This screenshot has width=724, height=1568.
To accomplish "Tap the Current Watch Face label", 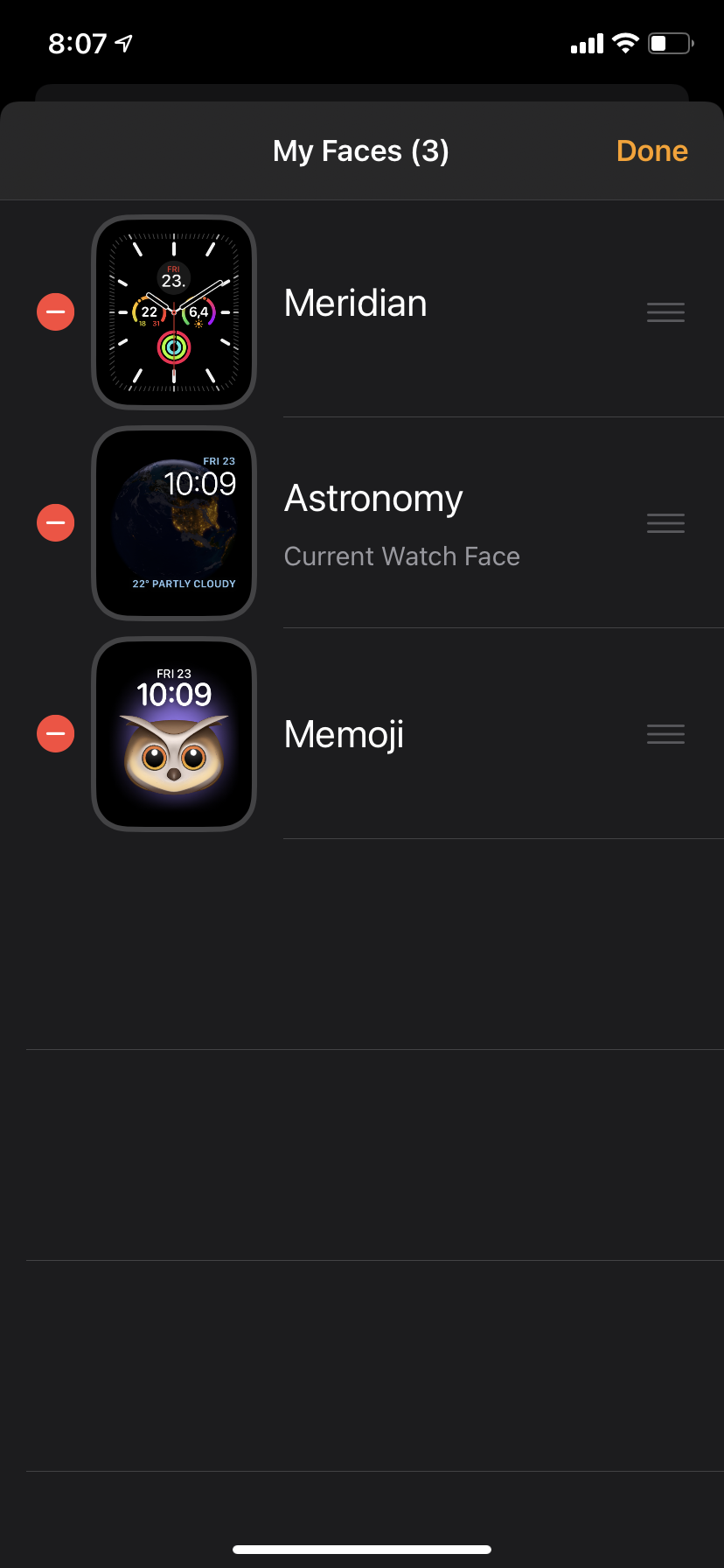I will (401, 556).
